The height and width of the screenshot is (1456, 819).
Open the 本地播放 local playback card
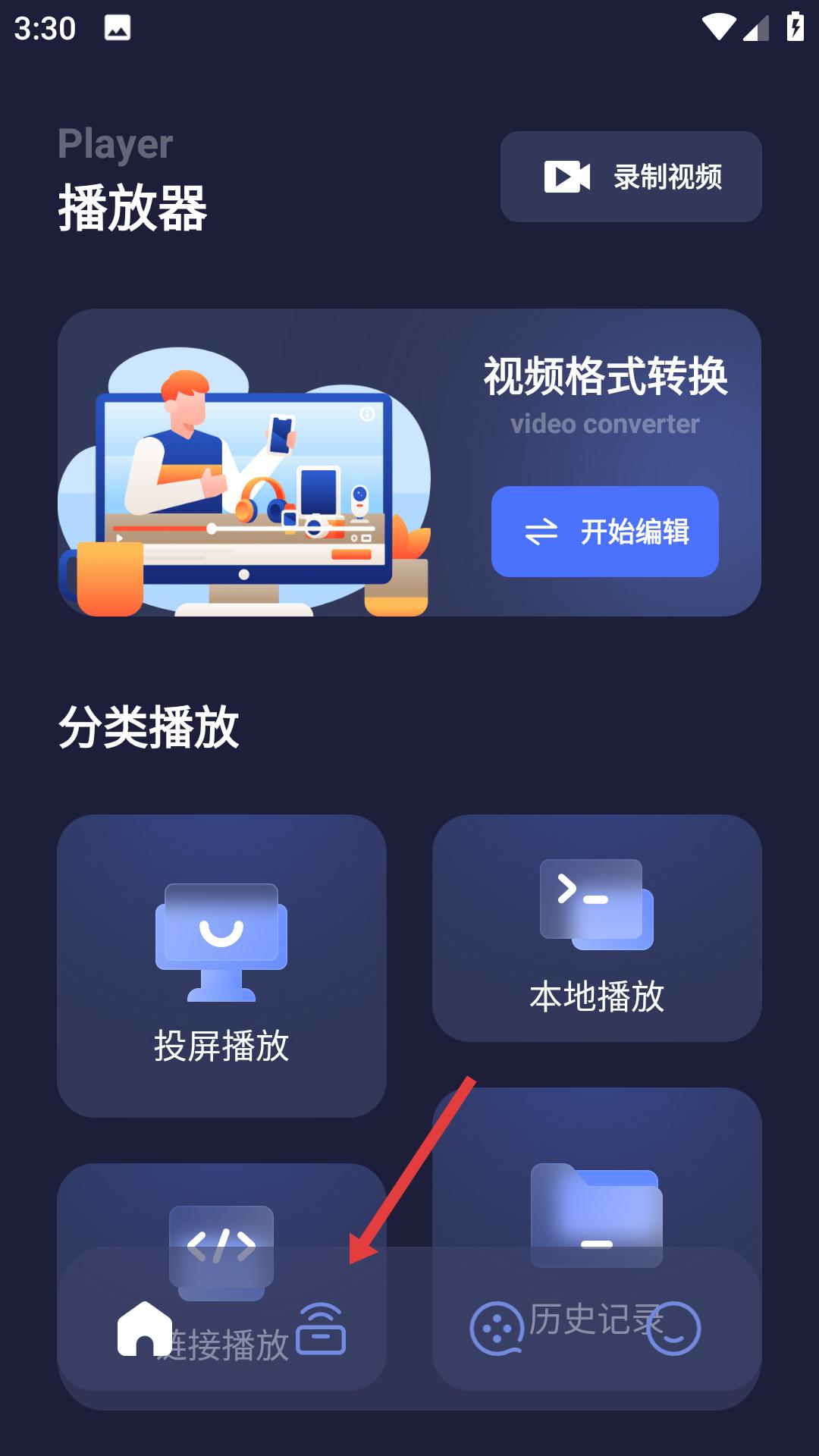point(597,927)
